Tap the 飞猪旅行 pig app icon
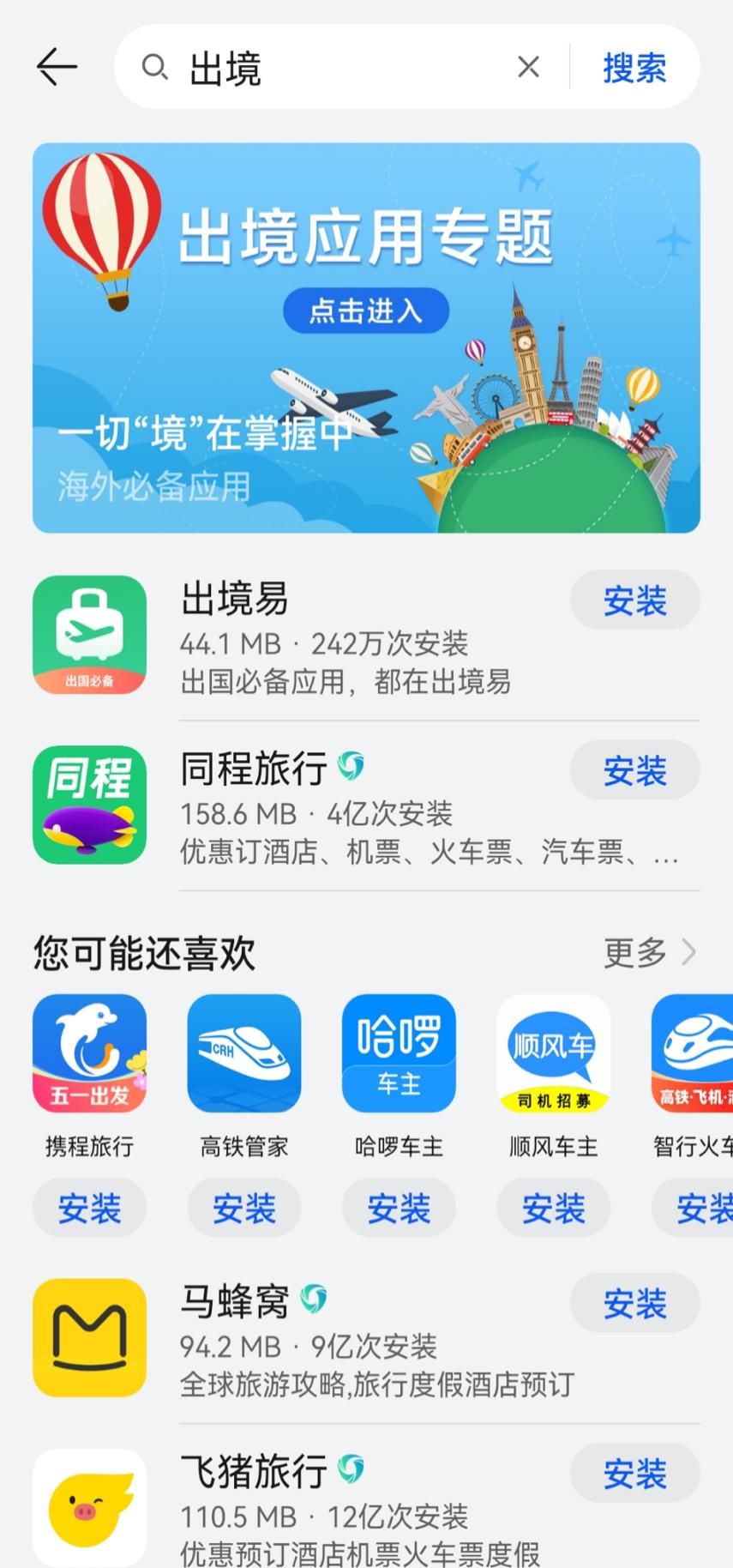The height and width of the screenshot is (1568, 733). click(x=89, y=1508)
